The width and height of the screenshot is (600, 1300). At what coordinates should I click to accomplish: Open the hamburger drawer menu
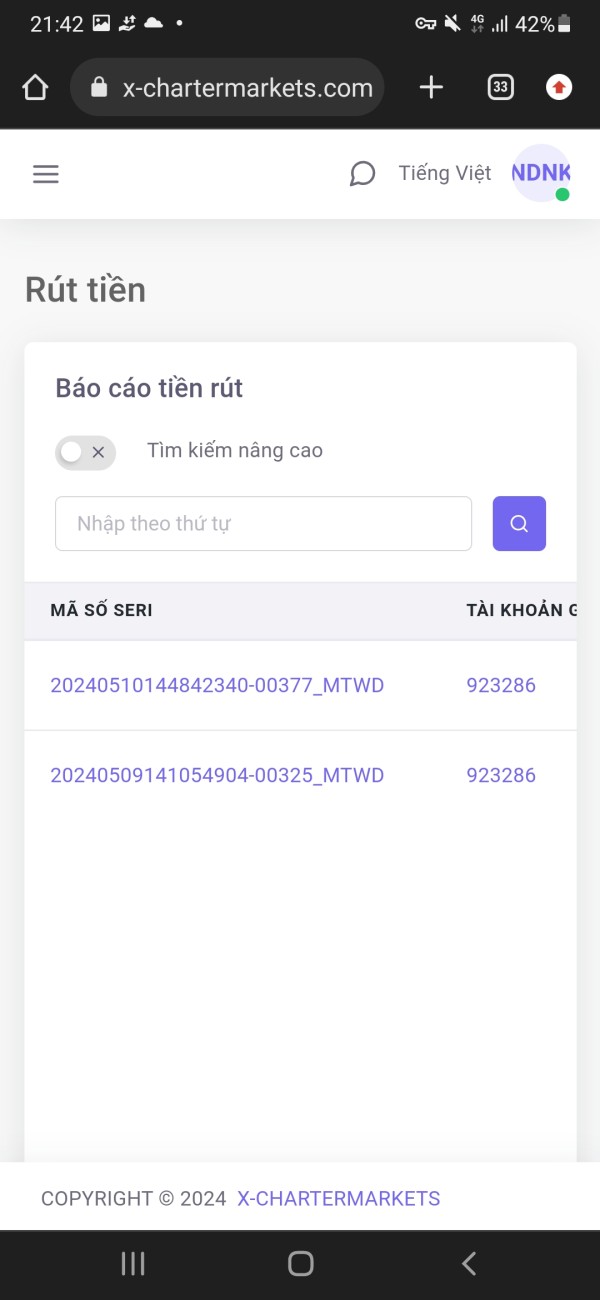click(x=46, y=174)
